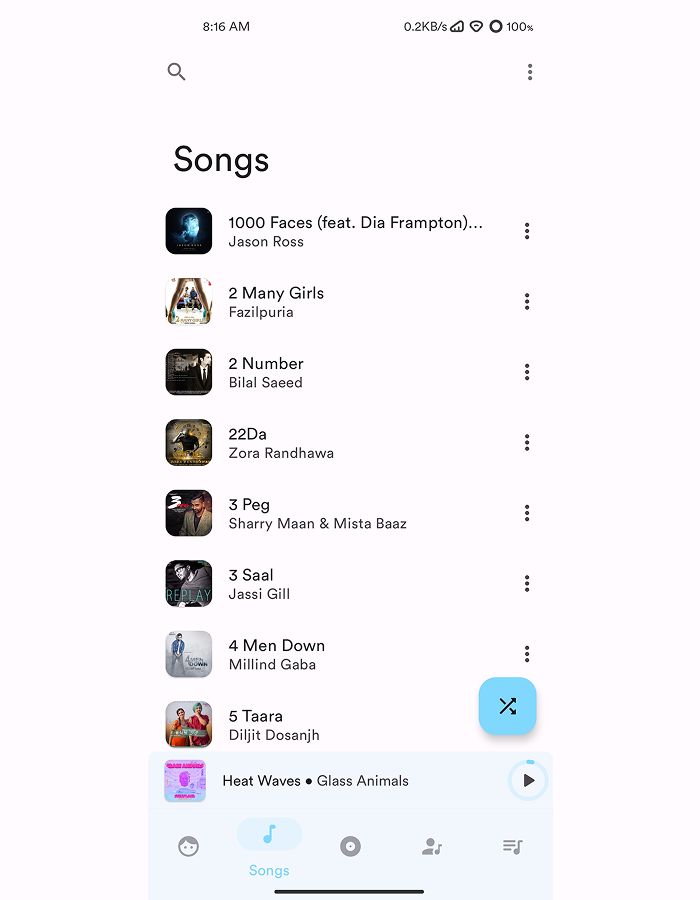Open options for 4 Men Down
Image resolution: width=700 pixels, height=900 pixels.
coord(527,654)
